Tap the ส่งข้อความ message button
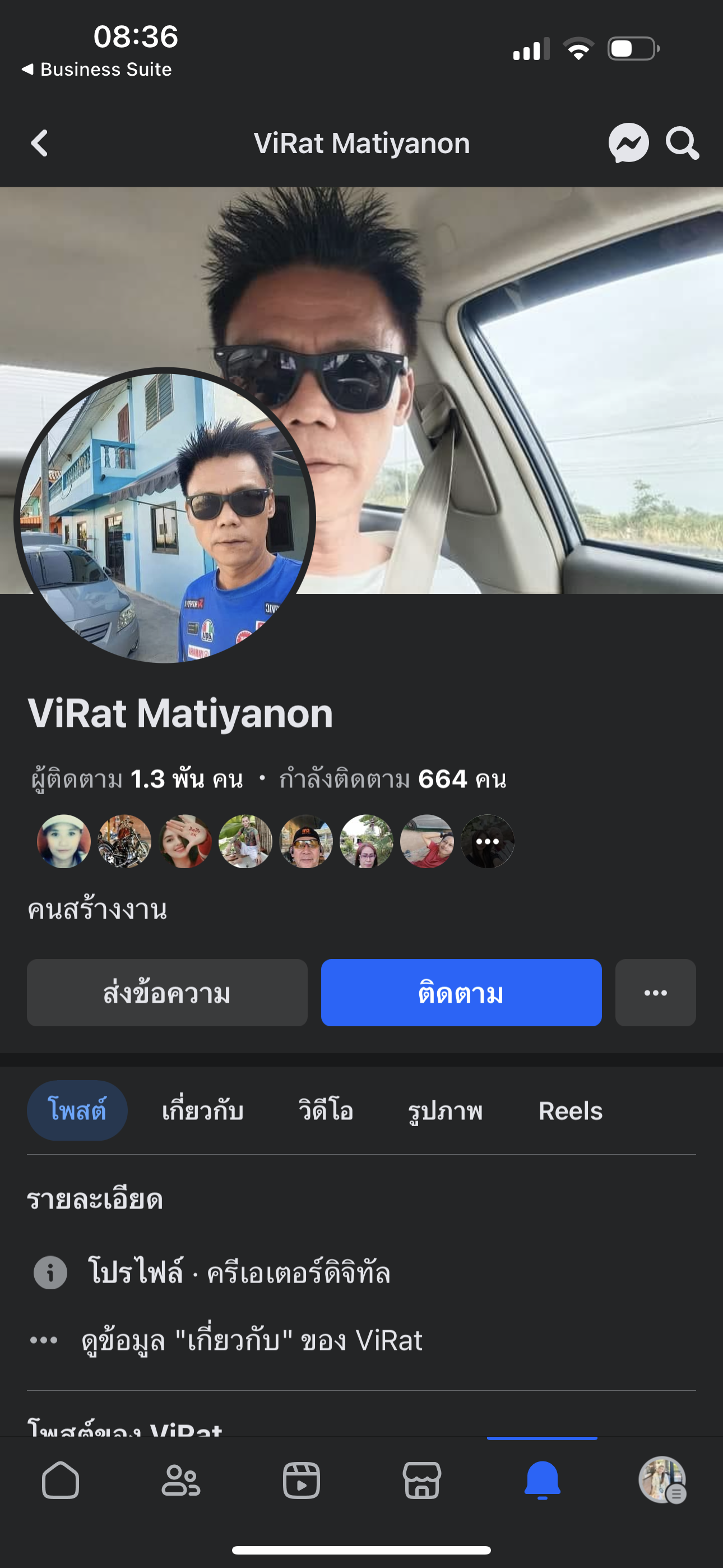The height and width of the screenshot is (1568, 723). click(167, 993)
